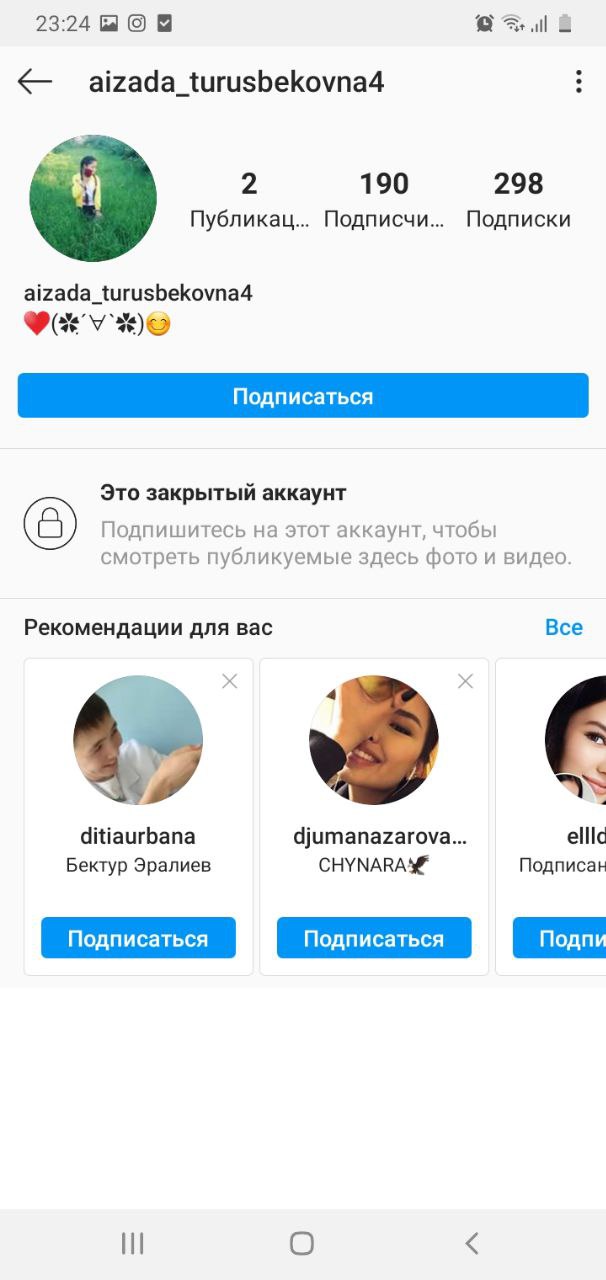The image size is (606, 1280).
Task: Go to the home screen
Action: (x=302, y=1243)
